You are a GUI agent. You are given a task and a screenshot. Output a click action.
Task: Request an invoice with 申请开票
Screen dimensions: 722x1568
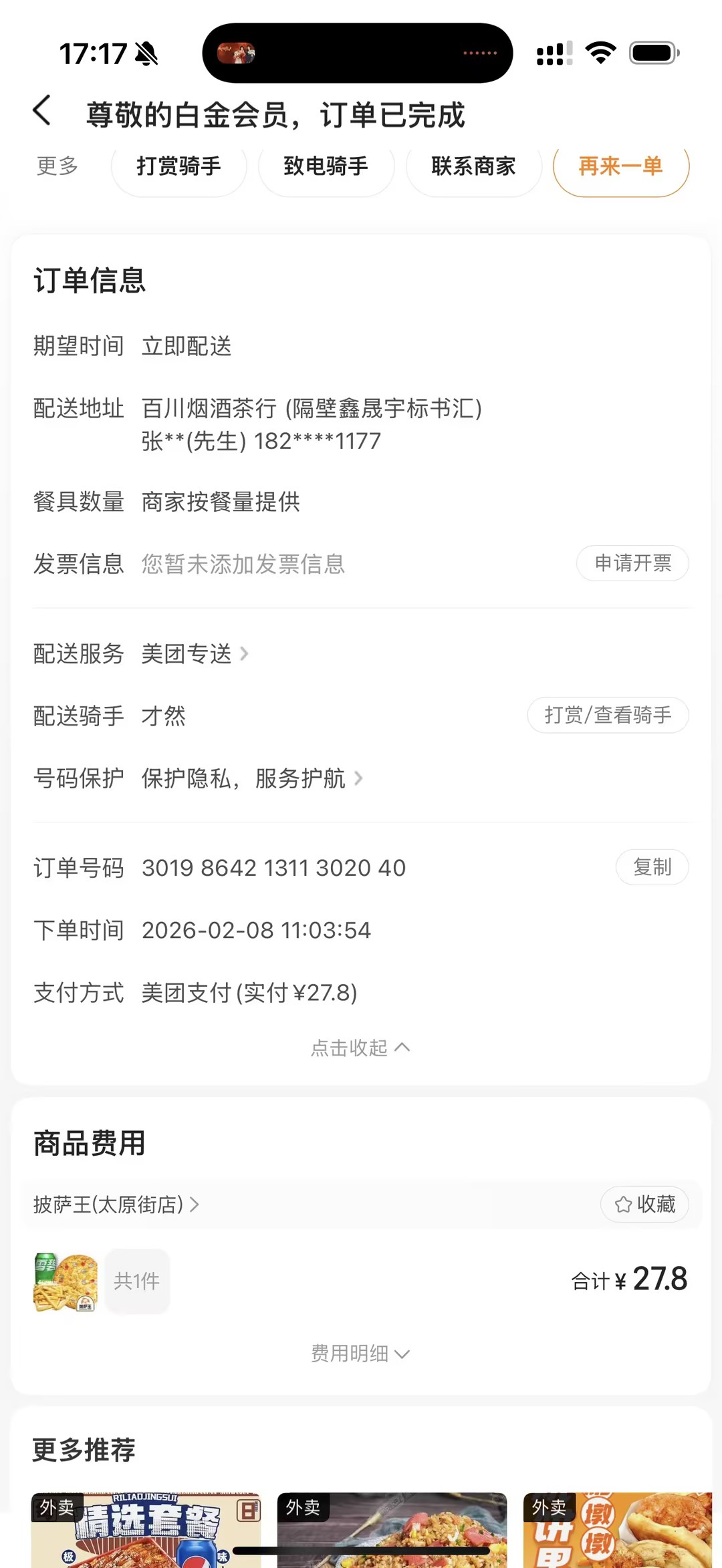(632, 563)
